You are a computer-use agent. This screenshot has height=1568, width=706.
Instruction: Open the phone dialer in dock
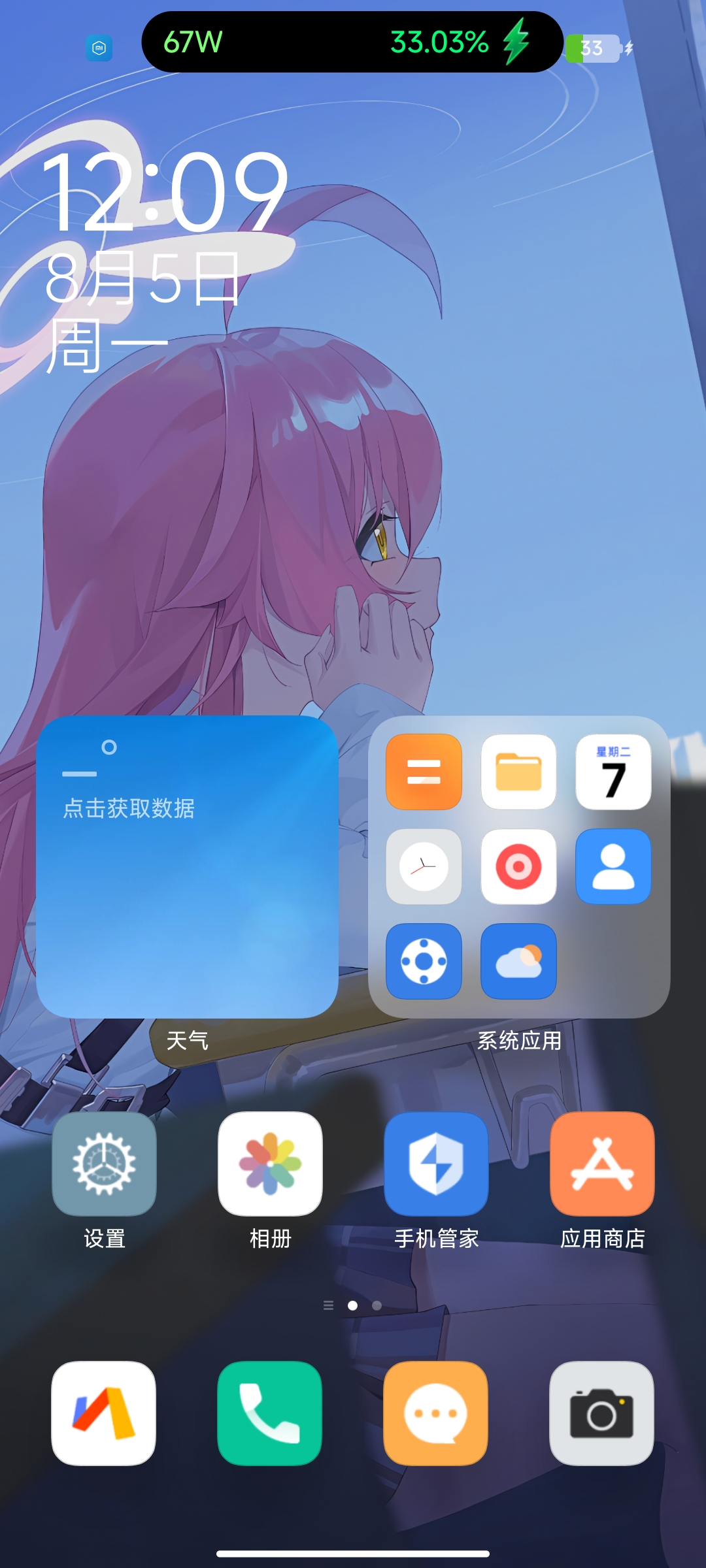click(x=269, y=1413)
